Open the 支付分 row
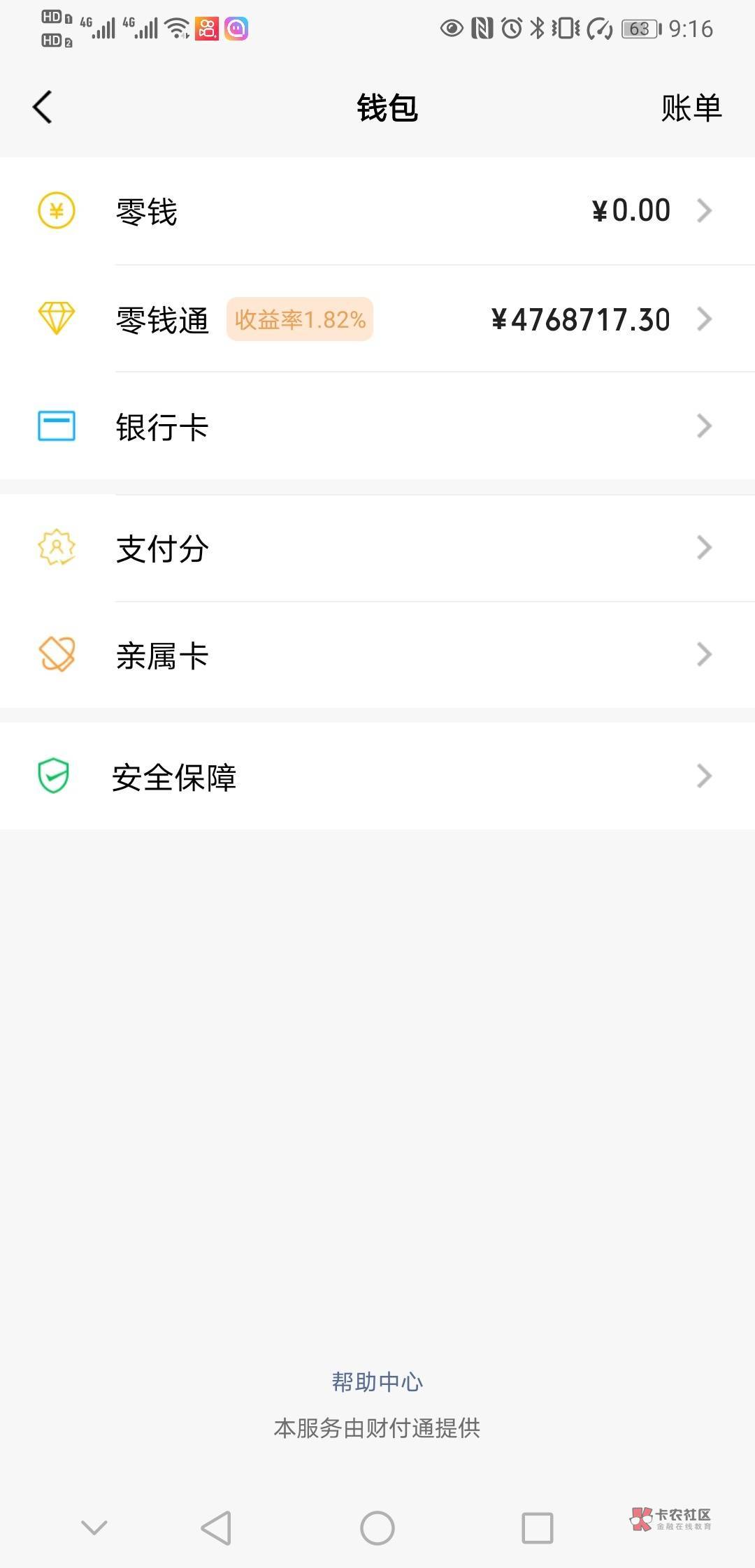This screenshot has width=755, height=1568. click(377, 548)
